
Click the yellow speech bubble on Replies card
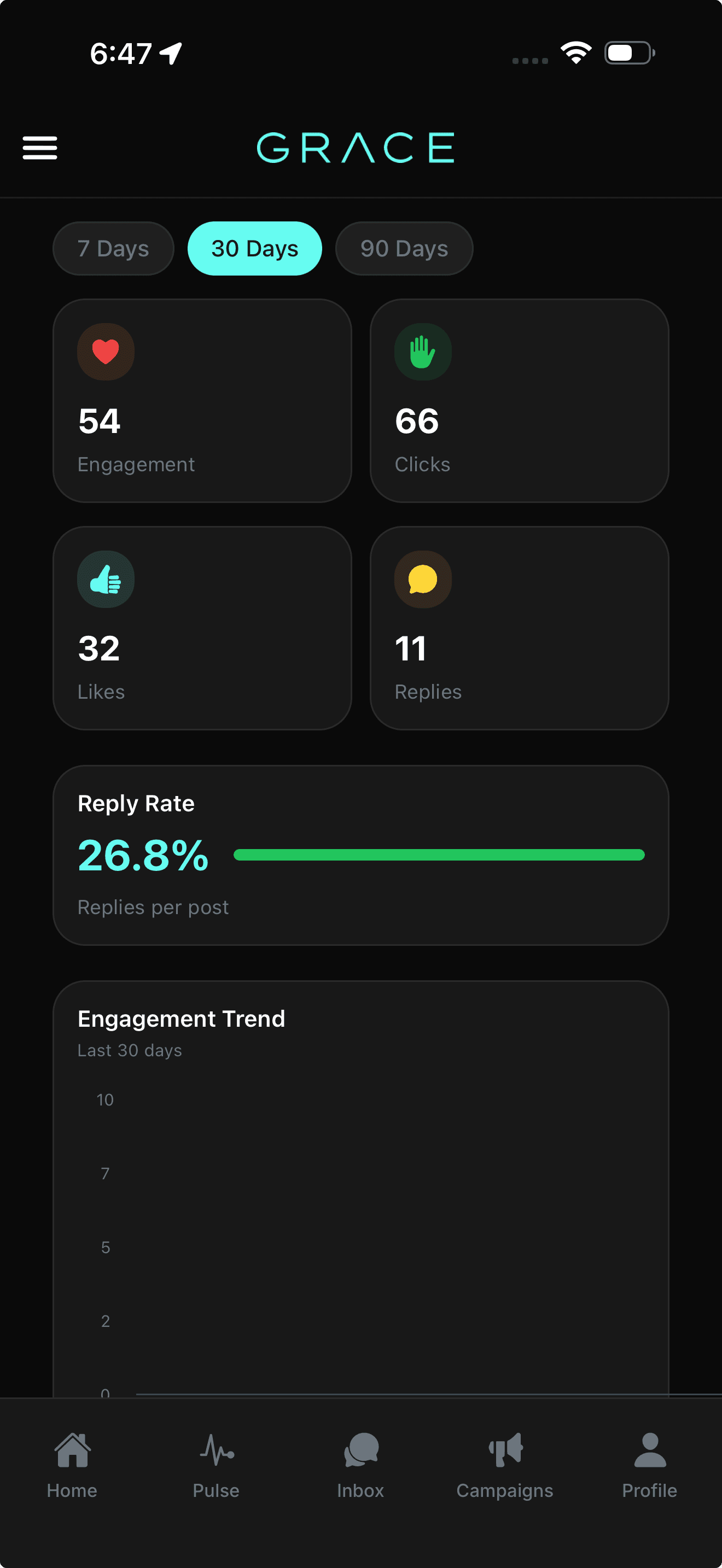(422, 580)
